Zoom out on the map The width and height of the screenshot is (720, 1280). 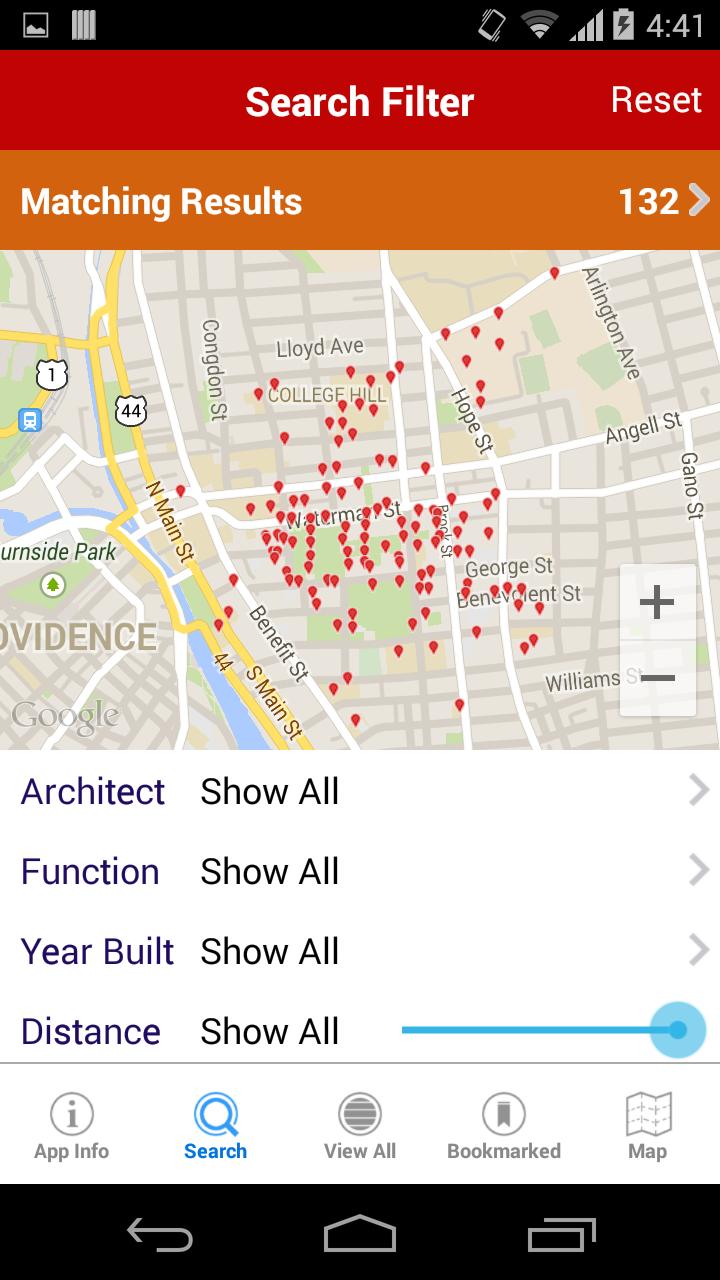click(657, 678)
